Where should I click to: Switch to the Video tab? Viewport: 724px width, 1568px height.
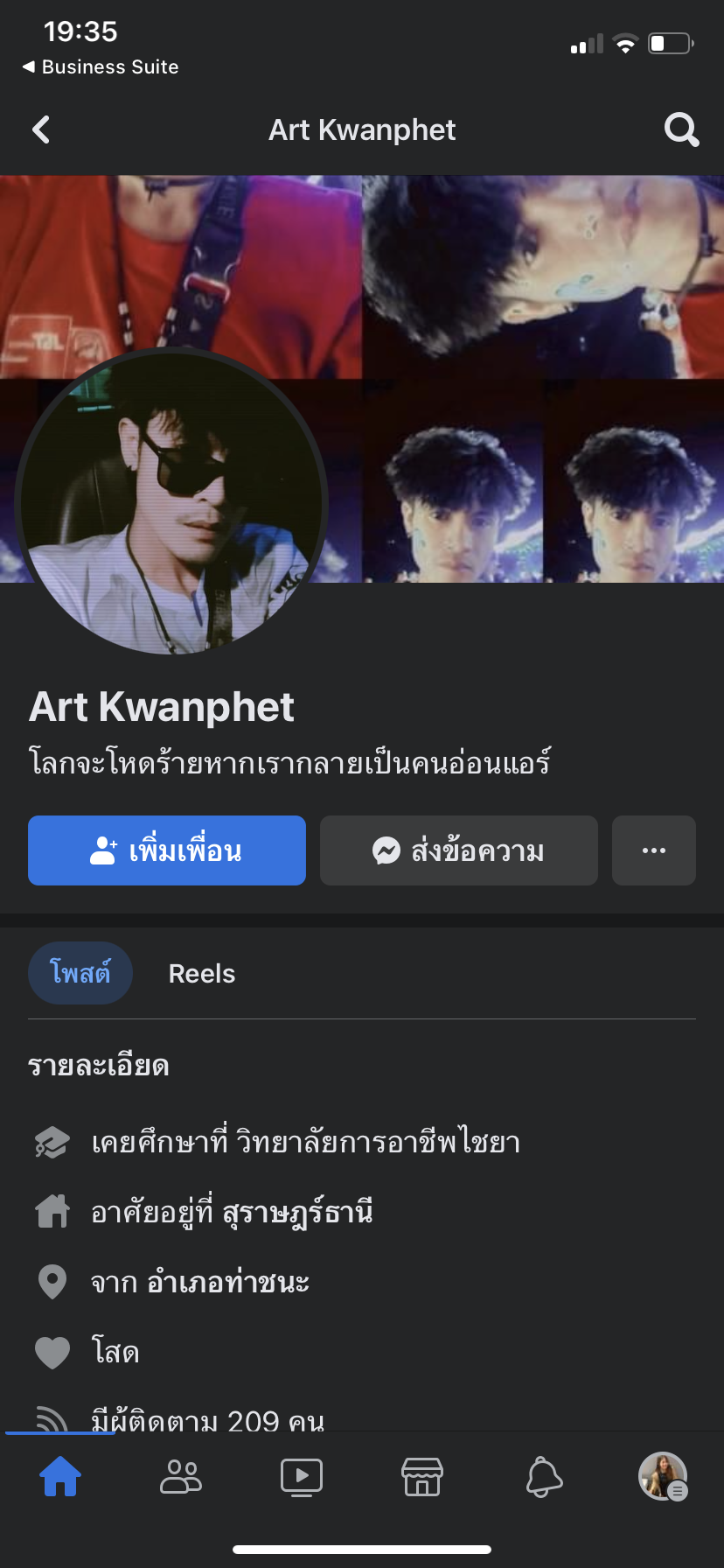pyautogui.click(x=302, y=1477)
